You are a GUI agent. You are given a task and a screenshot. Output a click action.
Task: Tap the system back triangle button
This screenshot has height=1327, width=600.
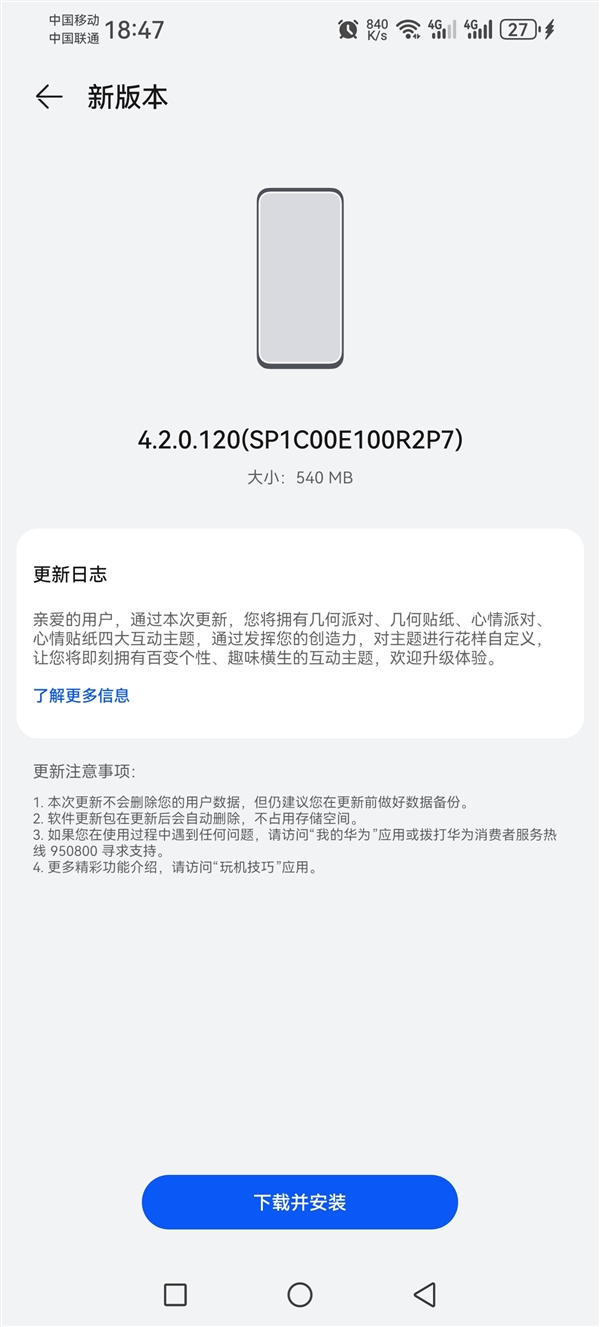click(x=425, y=1295)
